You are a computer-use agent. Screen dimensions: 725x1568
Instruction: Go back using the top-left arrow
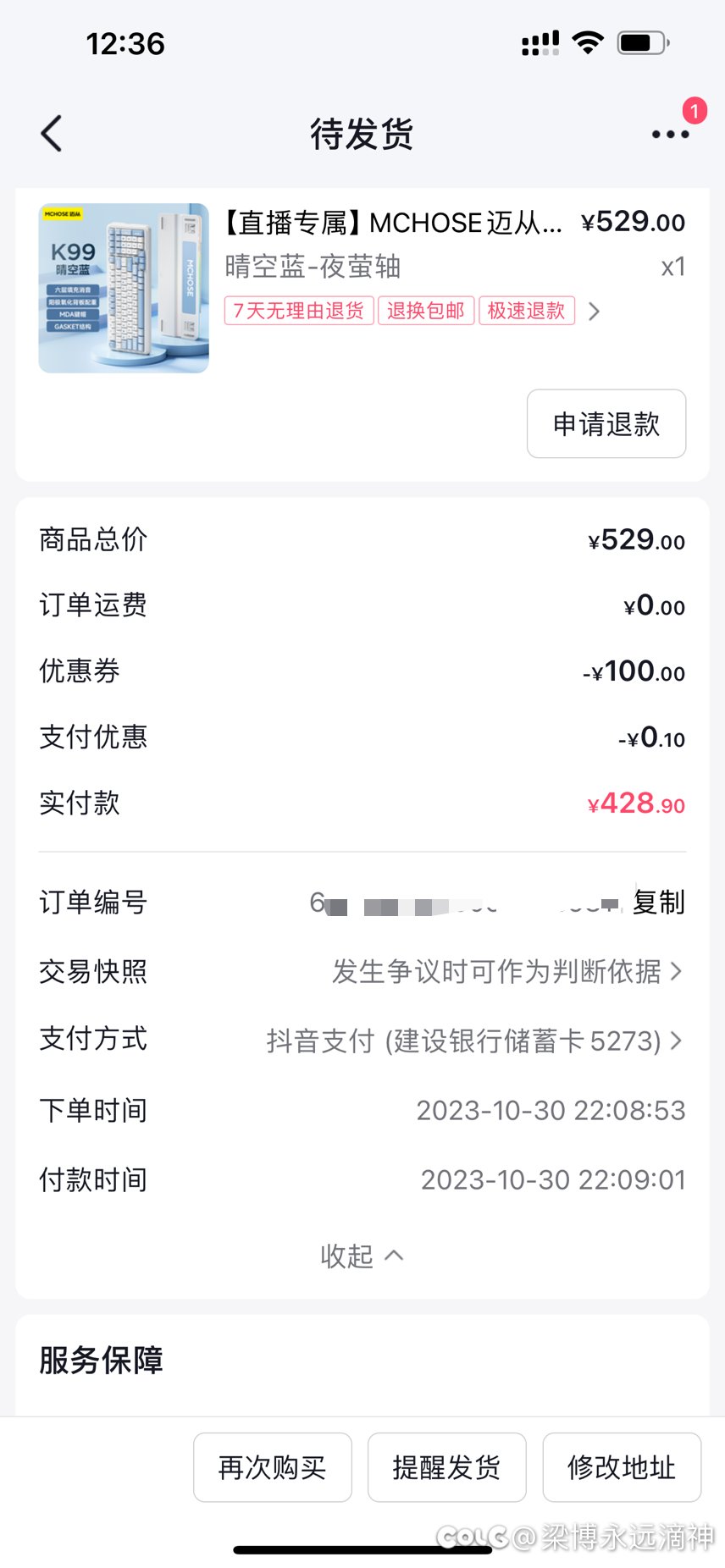pos(52,134)
